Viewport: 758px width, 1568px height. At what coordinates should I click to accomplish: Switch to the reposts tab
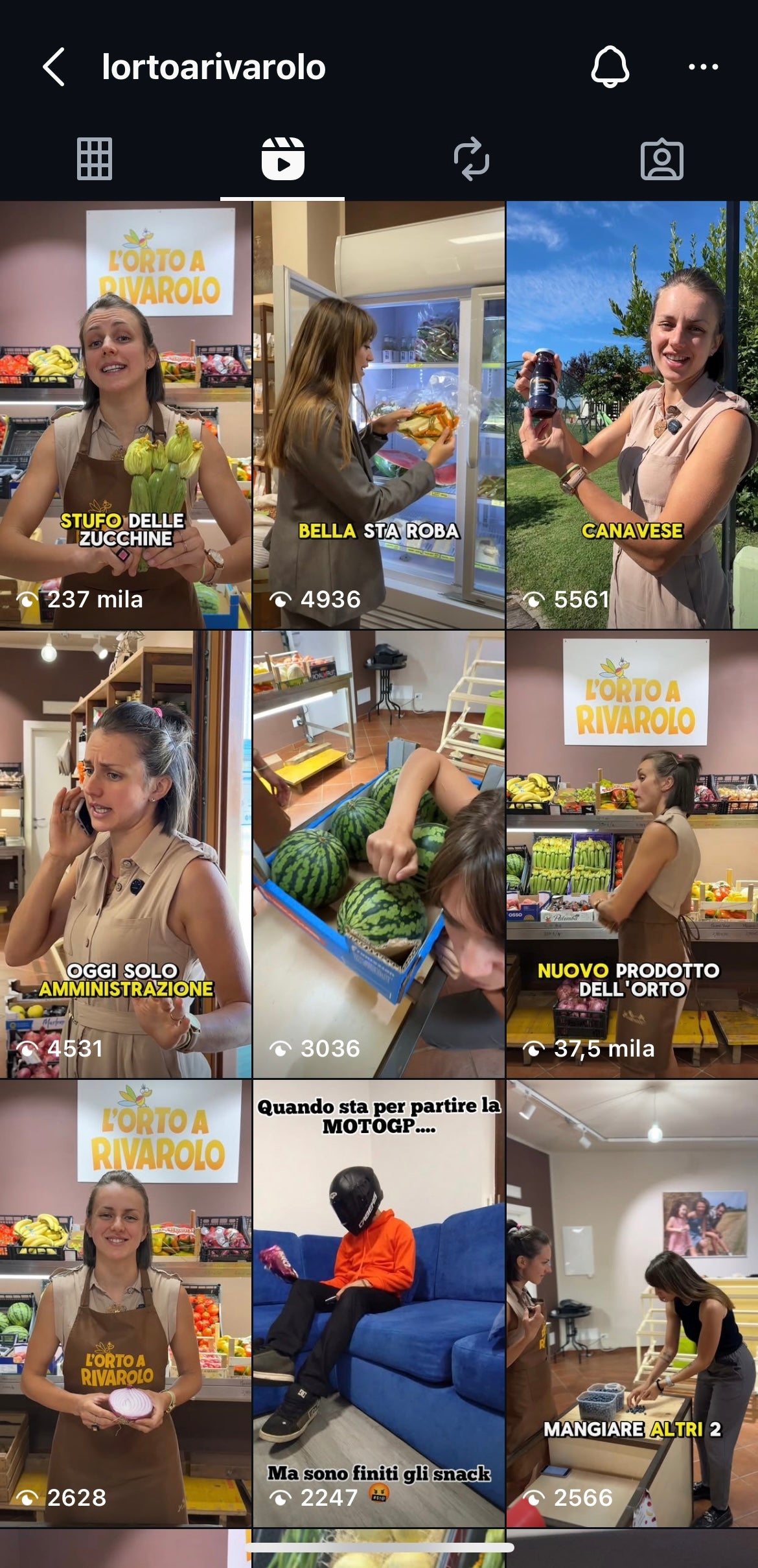[x=471, y=159]
